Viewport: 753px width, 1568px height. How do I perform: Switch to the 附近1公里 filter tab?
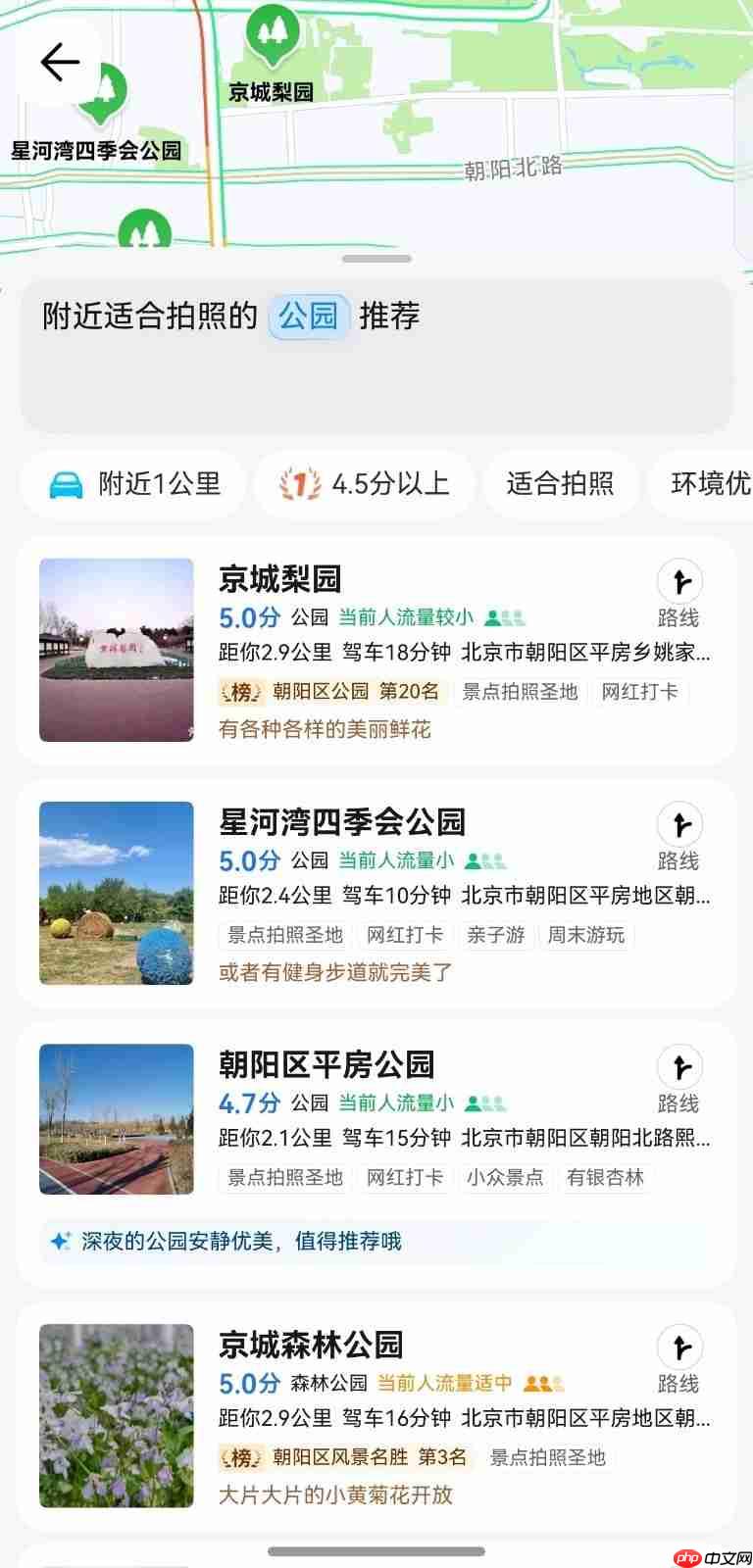(x=132, y=483)
